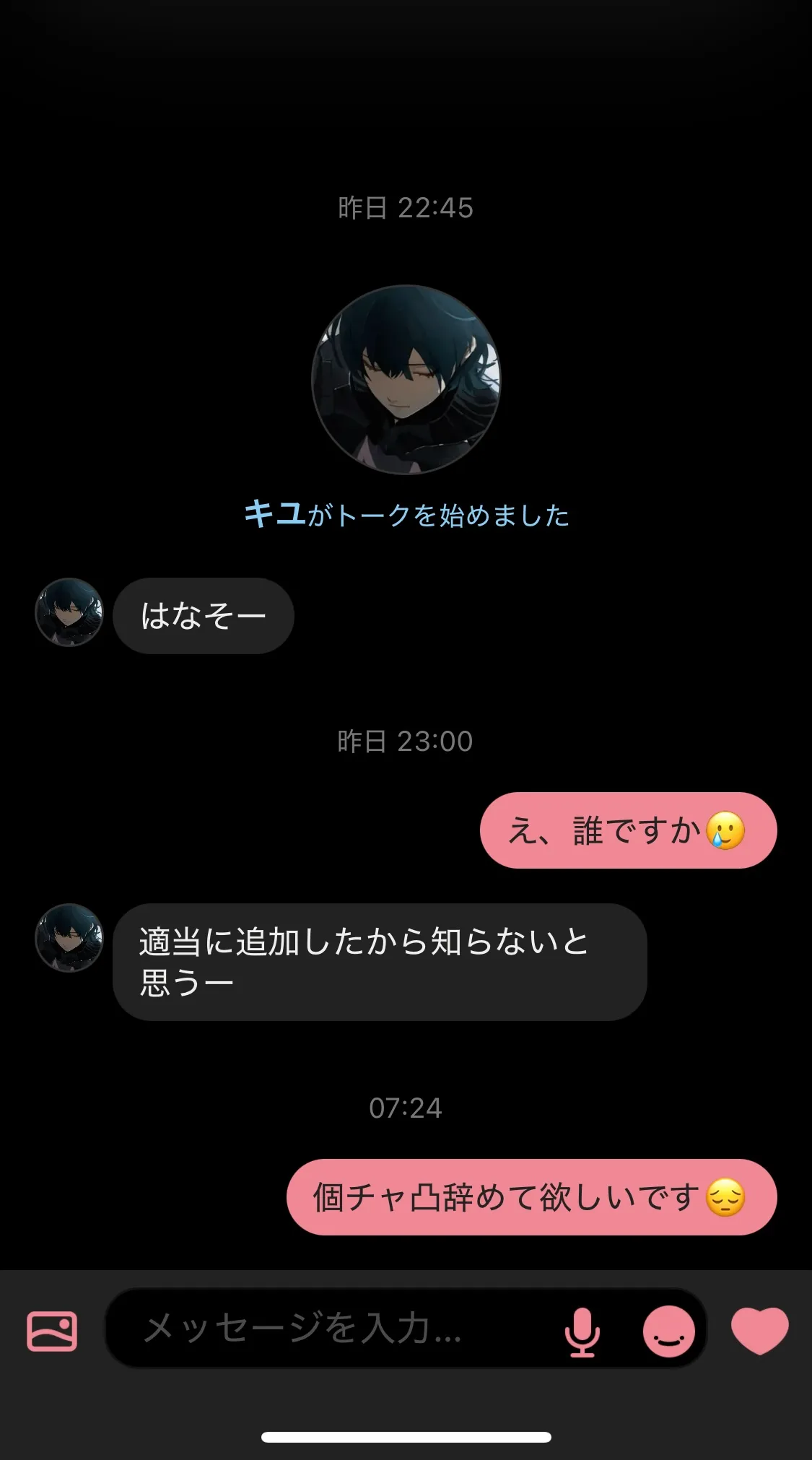Record a voice message with the microphone
Image resolution: width=812 pixels, height=1460 pixels.
pos(582,1331)
